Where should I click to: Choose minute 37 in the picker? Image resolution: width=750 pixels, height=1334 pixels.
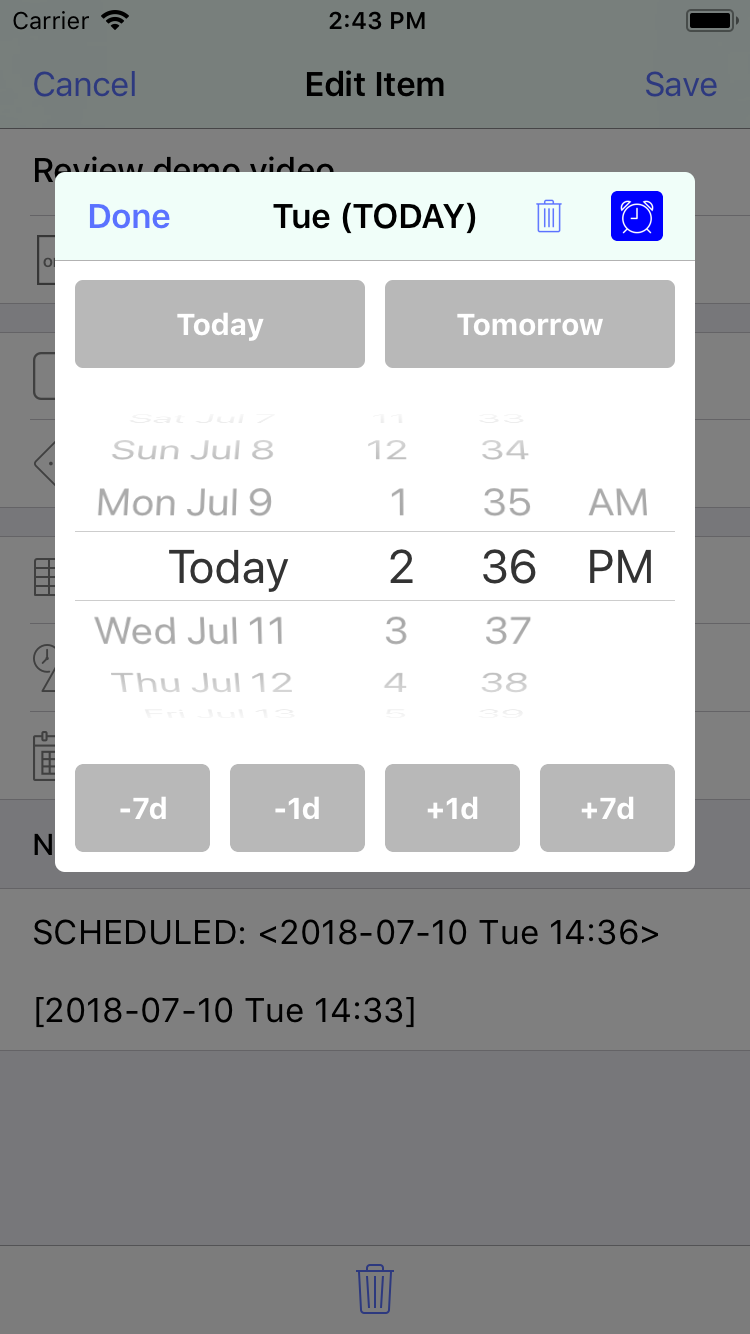[508, 631]
